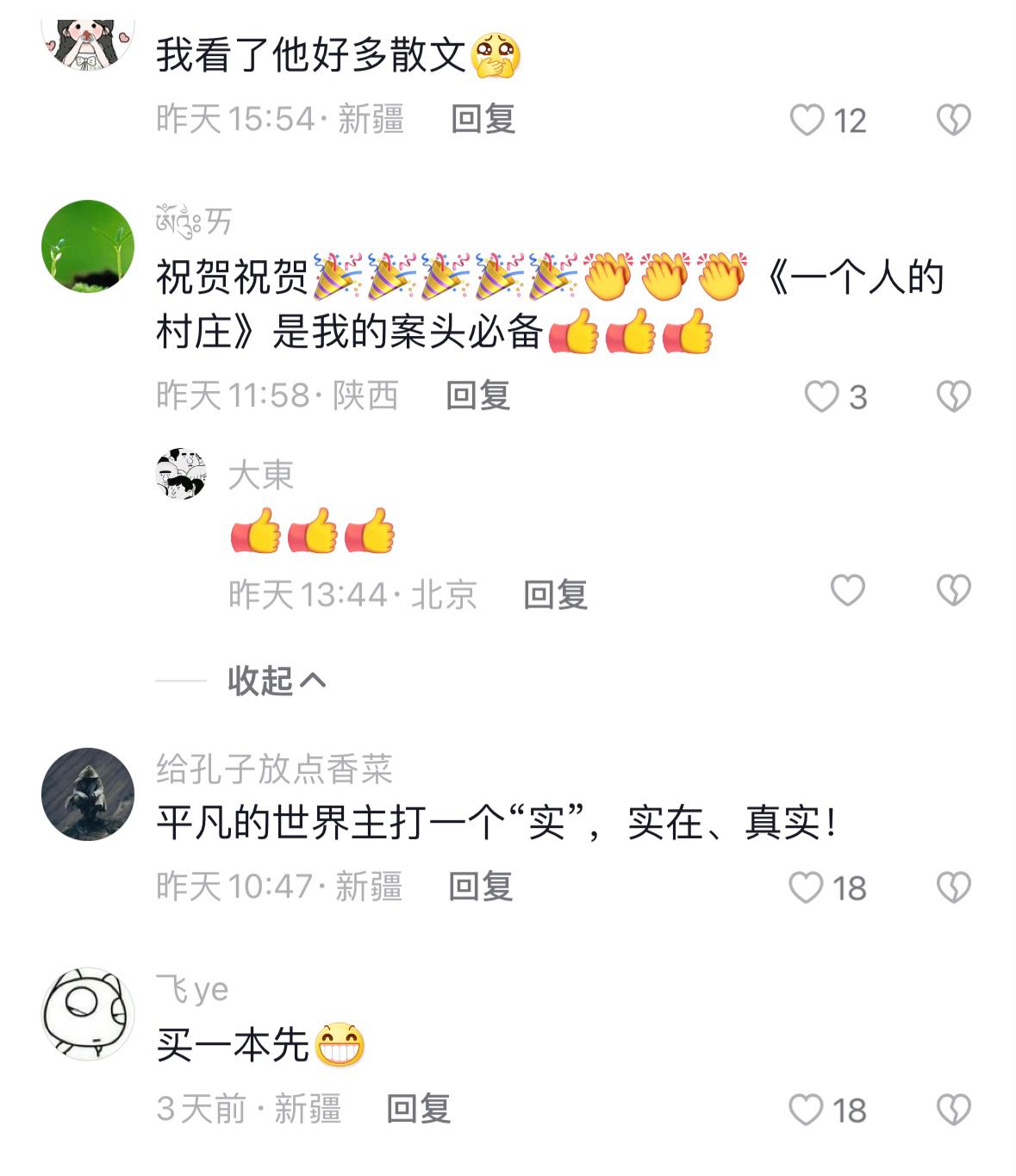Open 给孔子放点香菜's profile avatar

tap(88, 793)
